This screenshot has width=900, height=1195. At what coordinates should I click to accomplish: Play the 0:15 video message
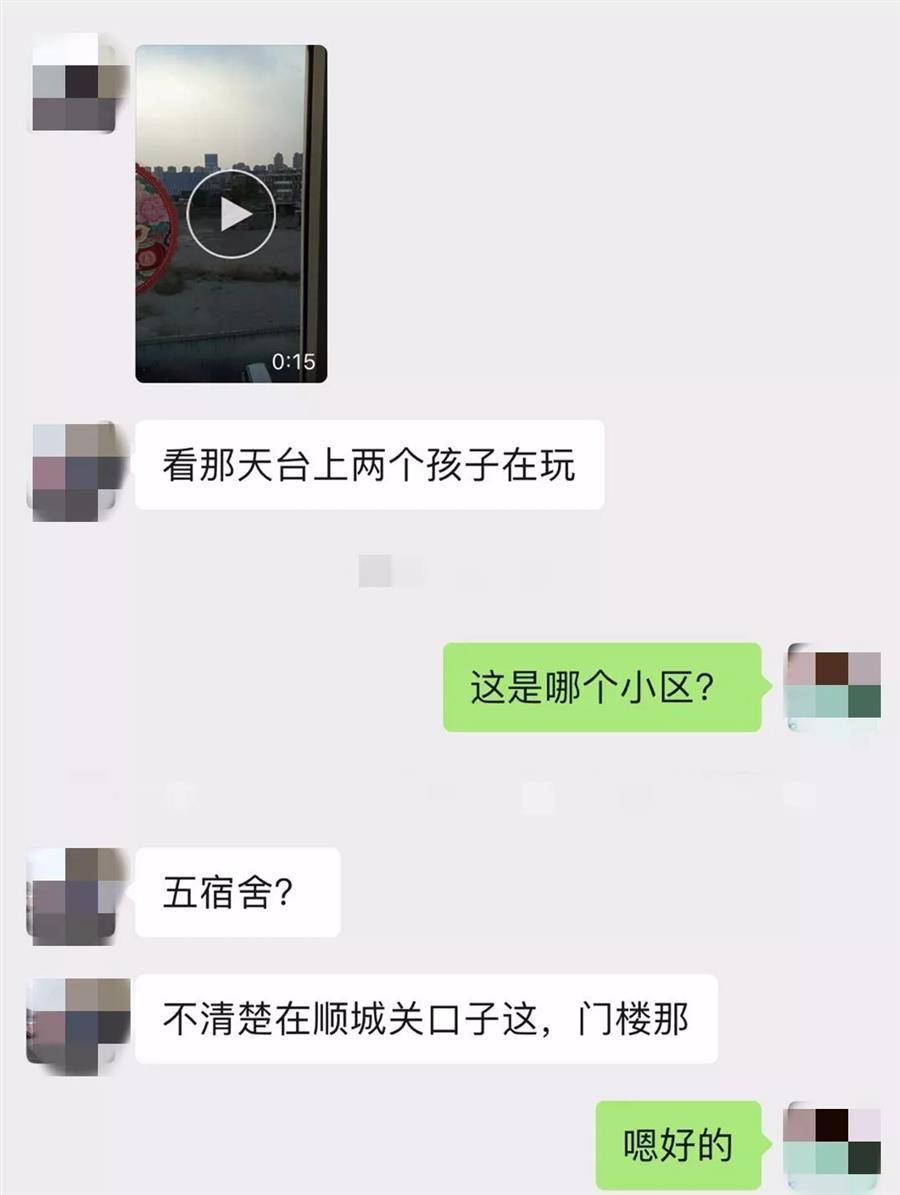[231, 214]
